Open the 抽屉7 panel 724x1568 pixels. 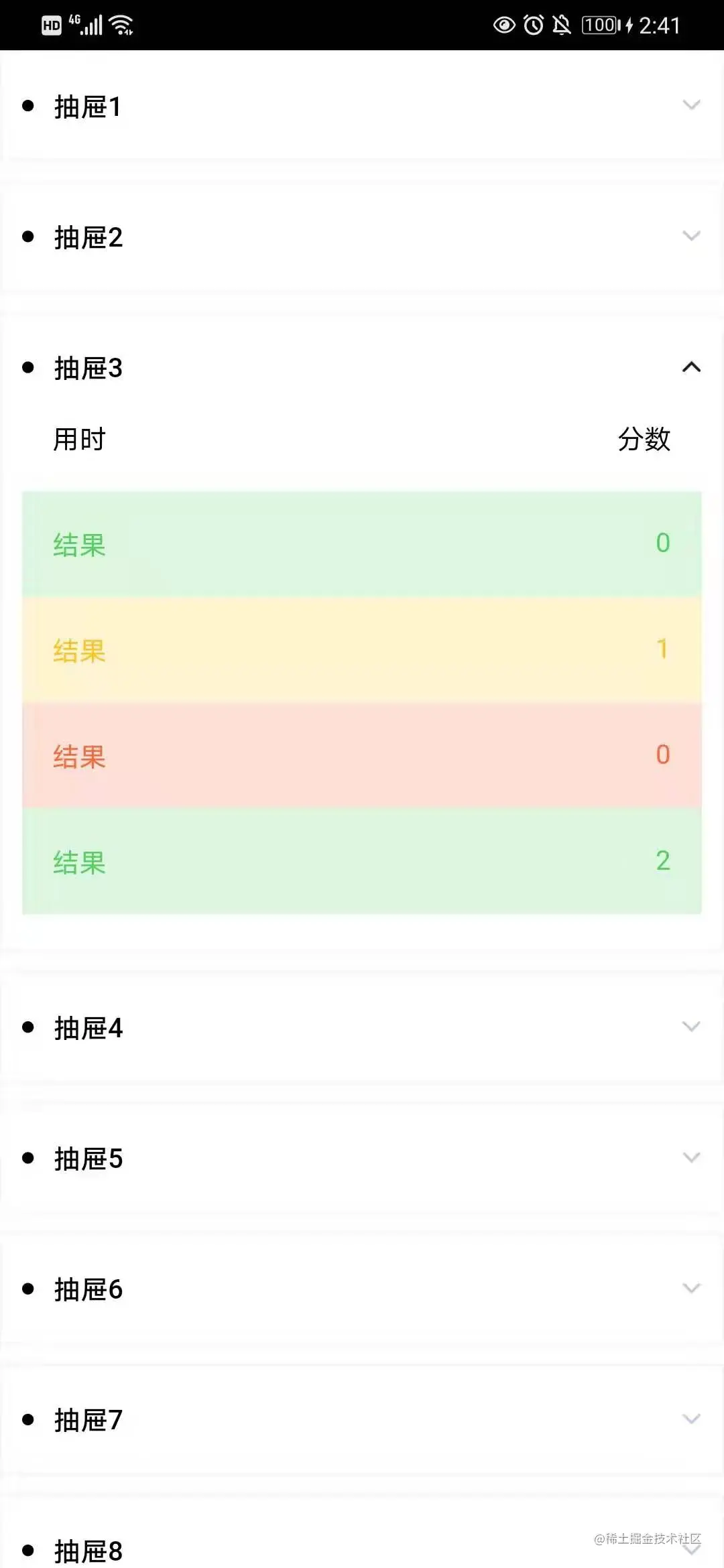coord(362,1419)
